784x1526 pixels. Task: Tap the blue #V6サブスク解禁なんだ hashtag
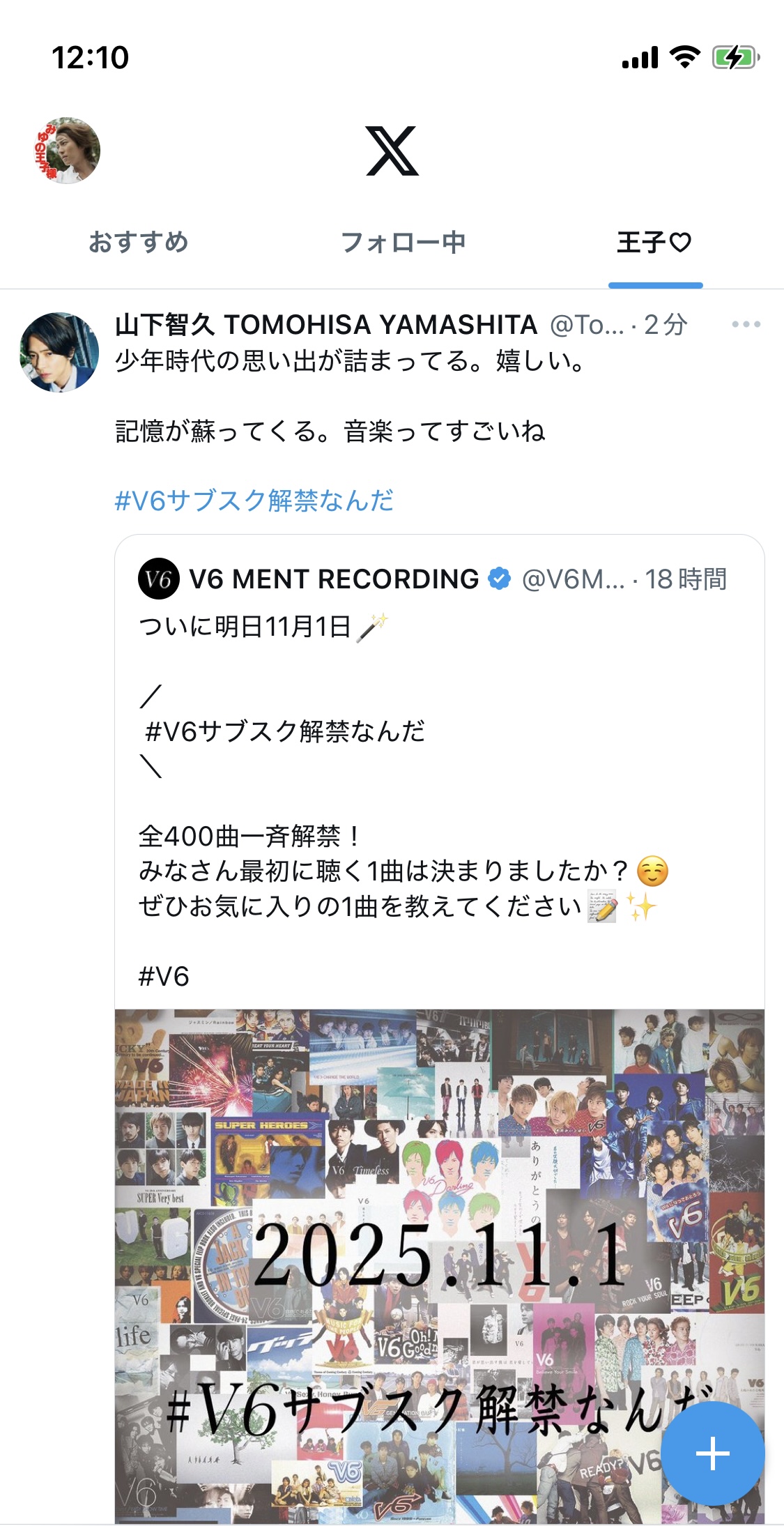click(254, 501)
